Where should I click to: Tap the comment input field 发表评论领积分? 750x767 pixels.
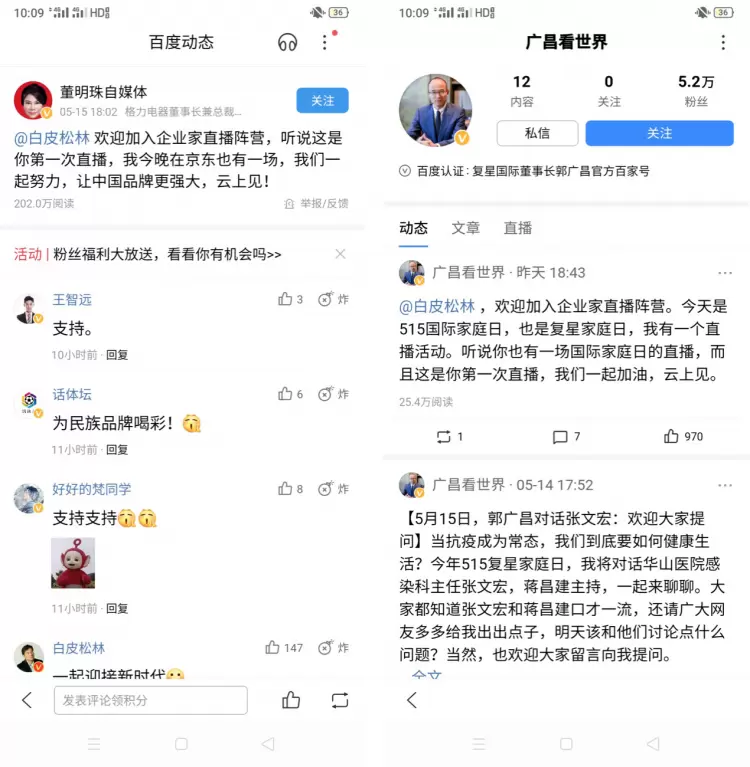click(150, 700)
